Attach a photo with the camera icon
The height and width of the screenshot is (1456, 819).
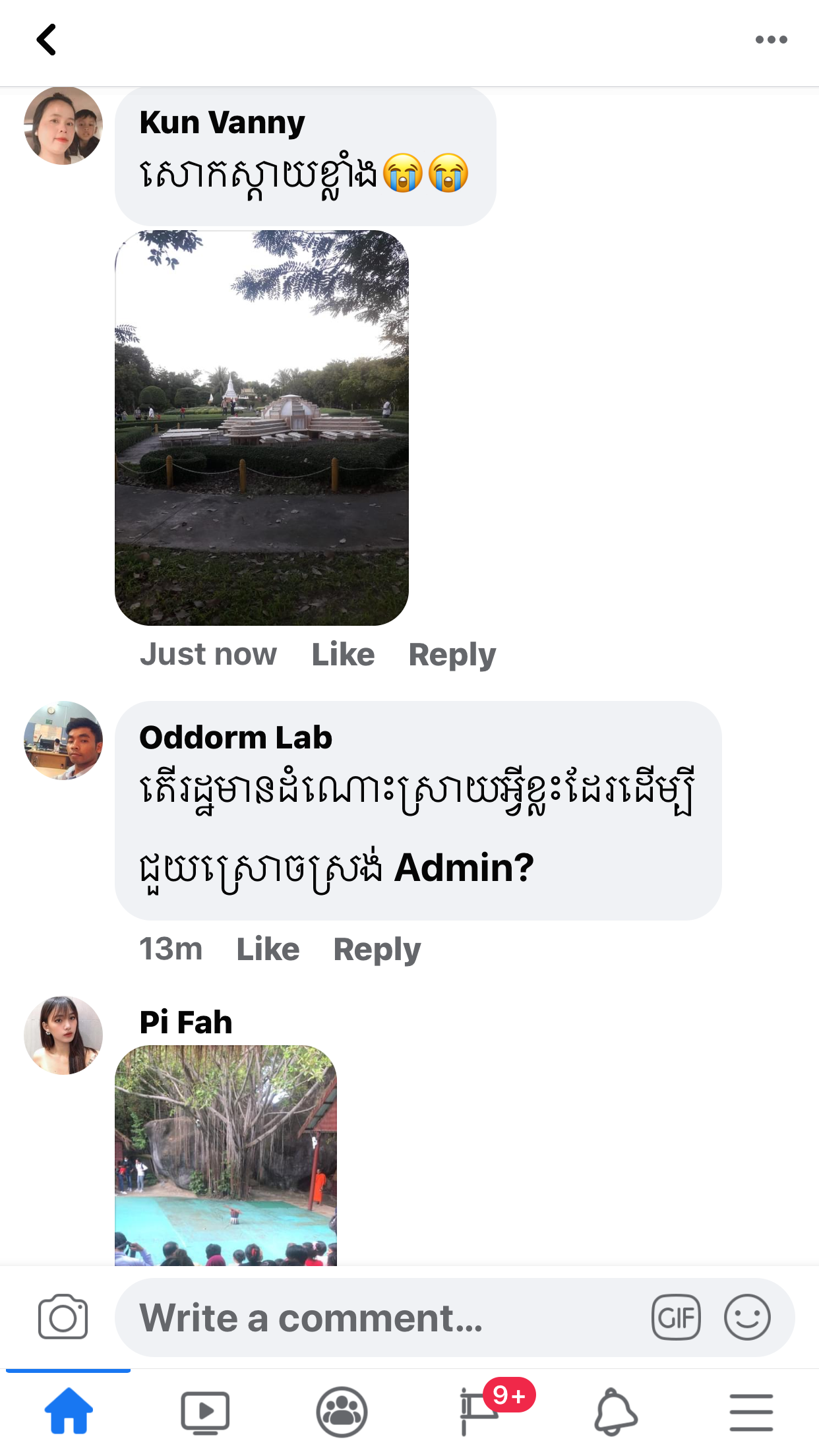pos(63,1318)
